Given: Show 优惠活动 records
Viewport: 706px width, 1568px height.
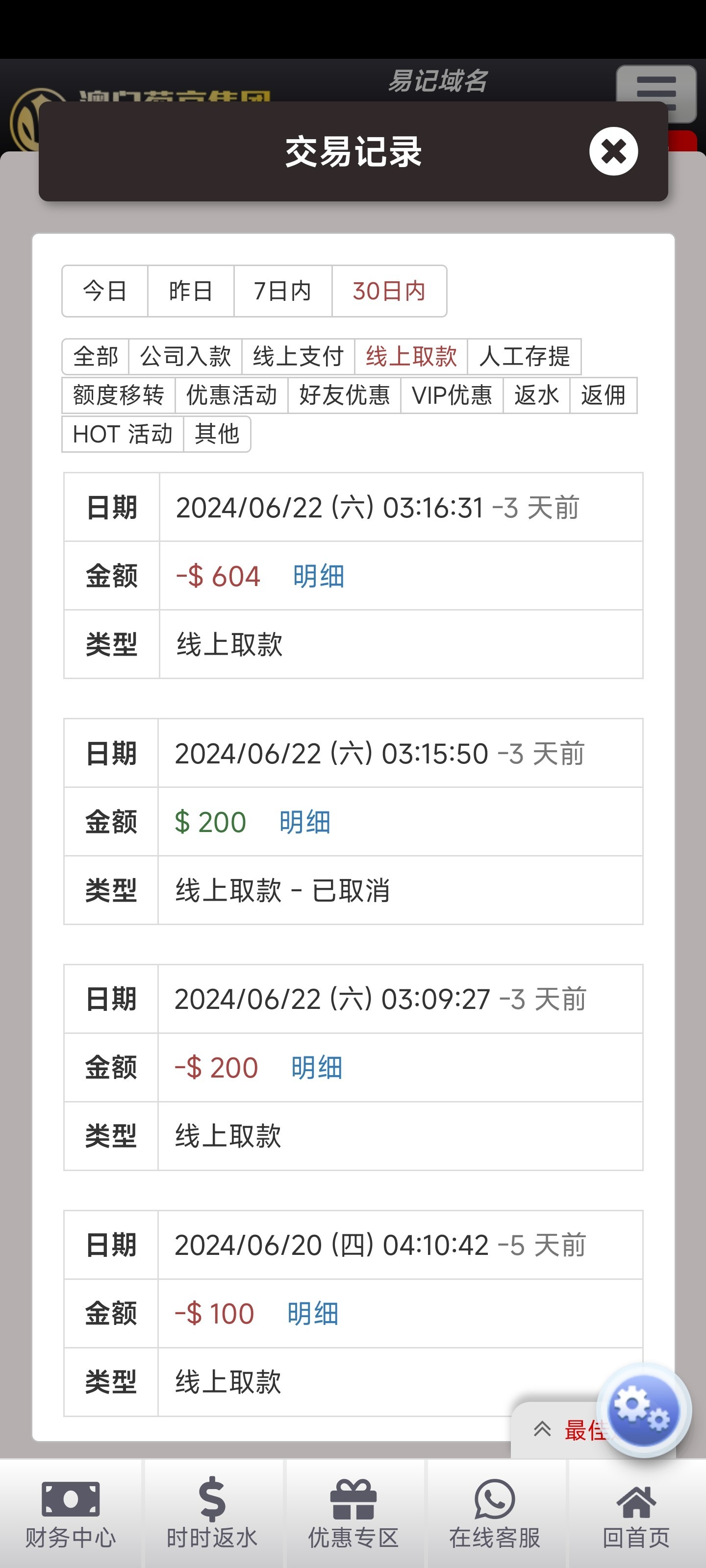Looking at the screenshot, I should (x=231, y=395).
